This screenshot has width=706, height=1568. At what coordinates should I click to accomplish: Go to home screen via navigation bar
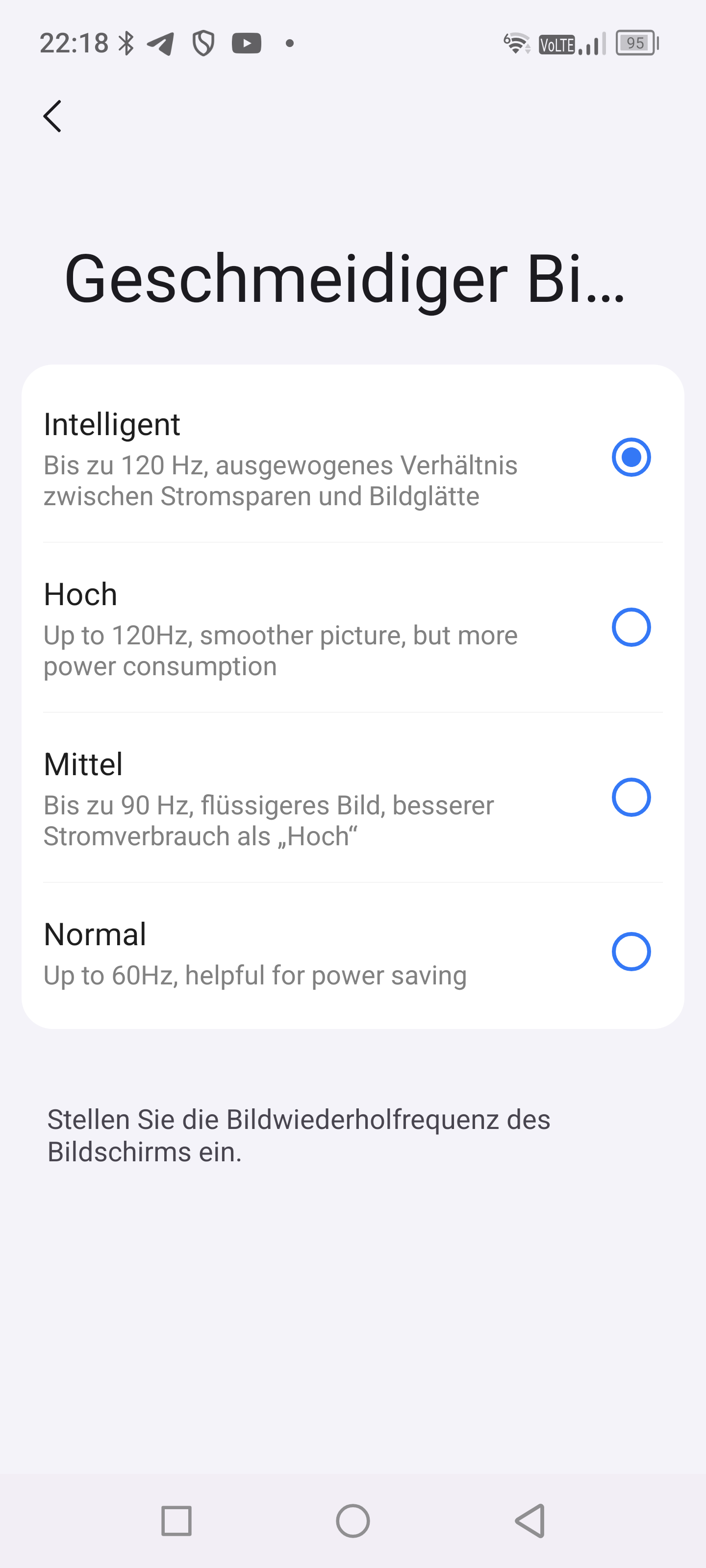click(x=353, y=1520)
